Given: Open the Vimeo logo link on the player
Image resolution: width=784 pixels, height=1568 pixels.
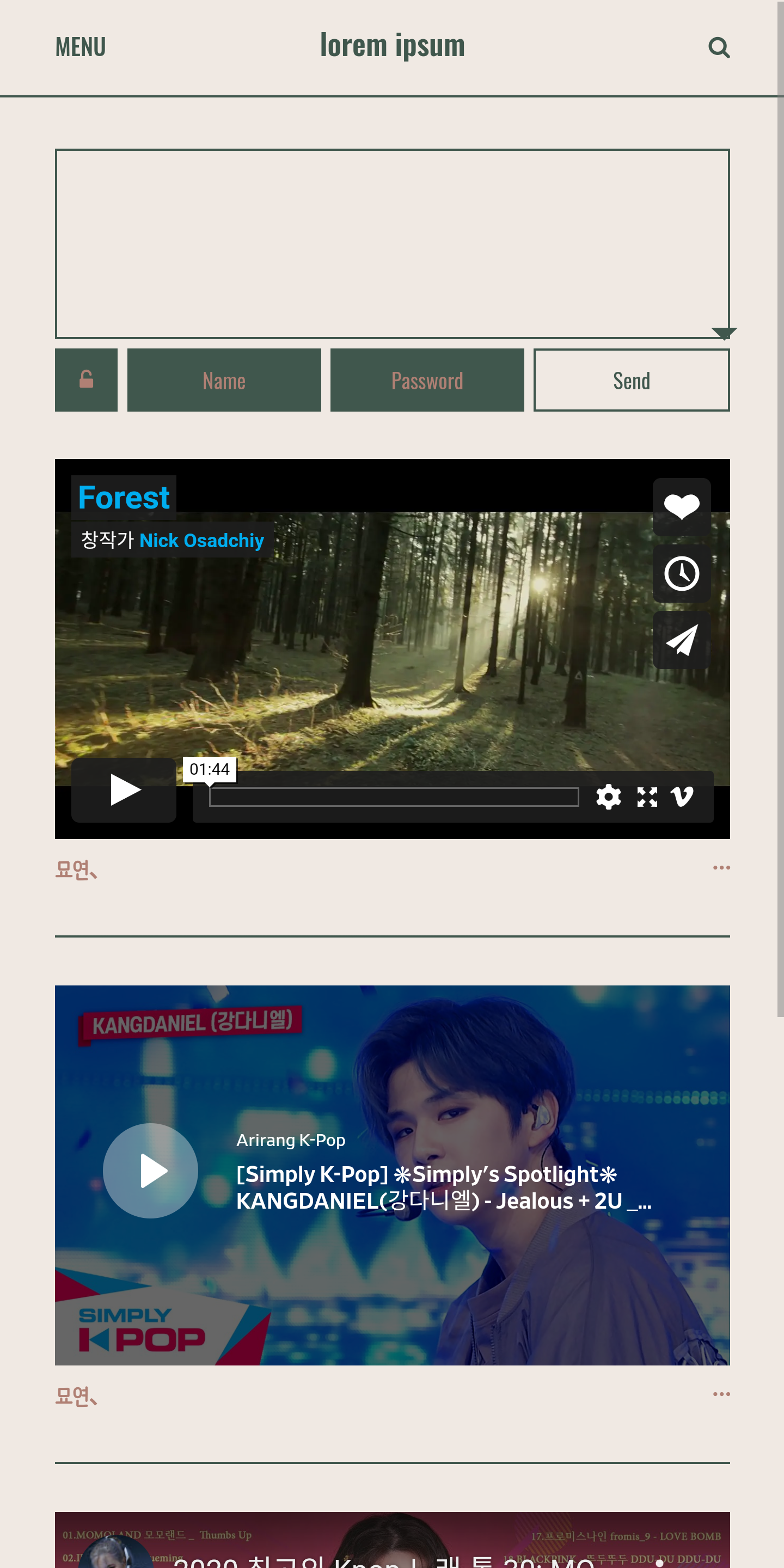Looking at the screenshot, I should click(x=682, y=797).
